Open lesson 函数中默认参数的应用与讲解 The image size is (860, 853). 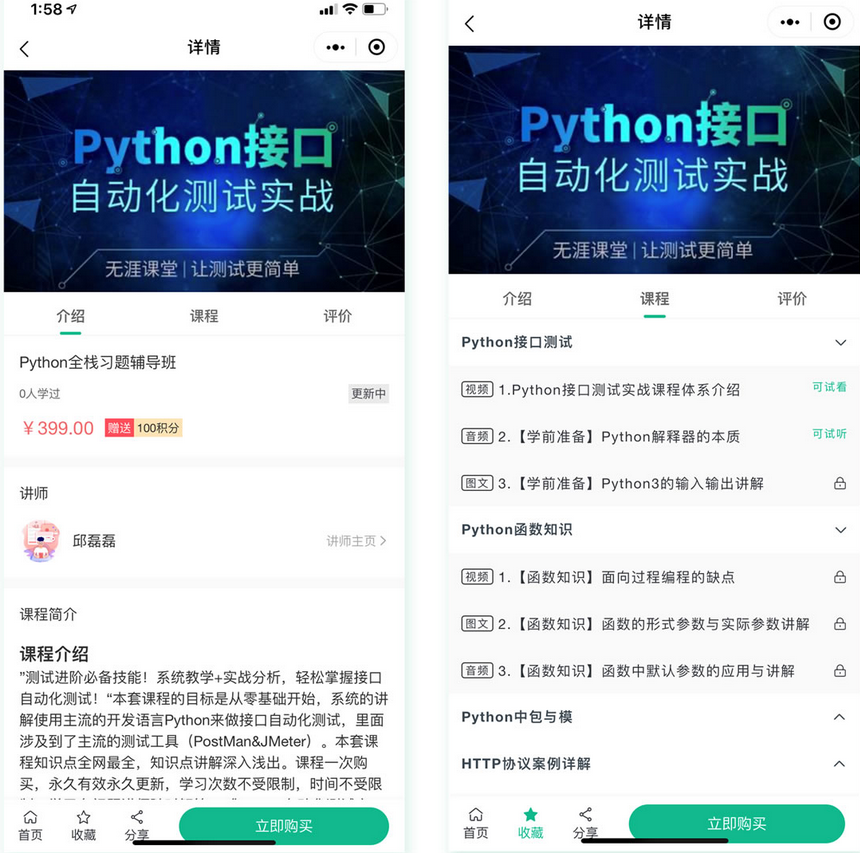coord(645,671)
